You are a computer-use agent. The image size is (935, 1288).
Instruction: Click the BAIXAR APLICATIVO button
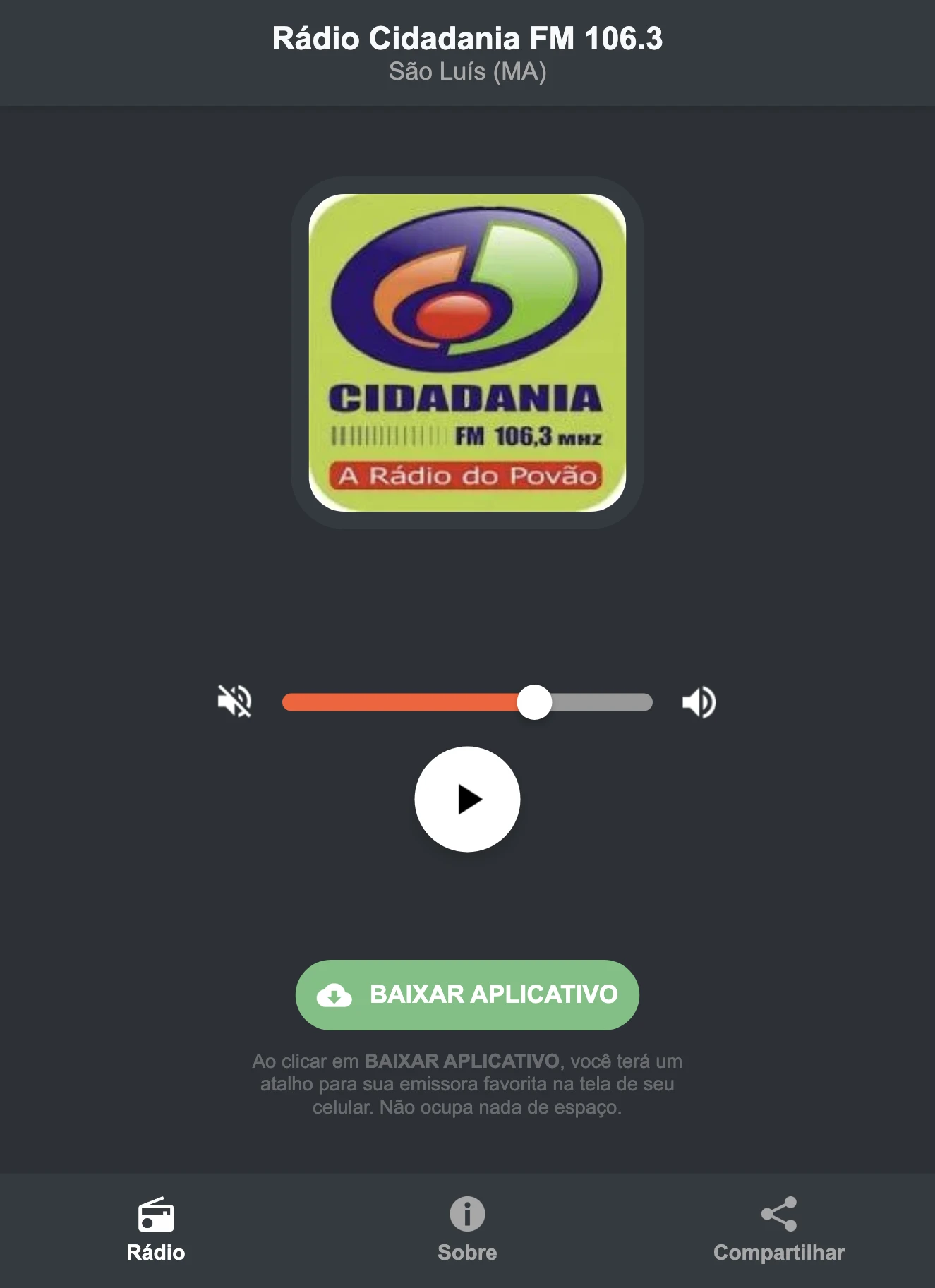[x=466, y=995]
